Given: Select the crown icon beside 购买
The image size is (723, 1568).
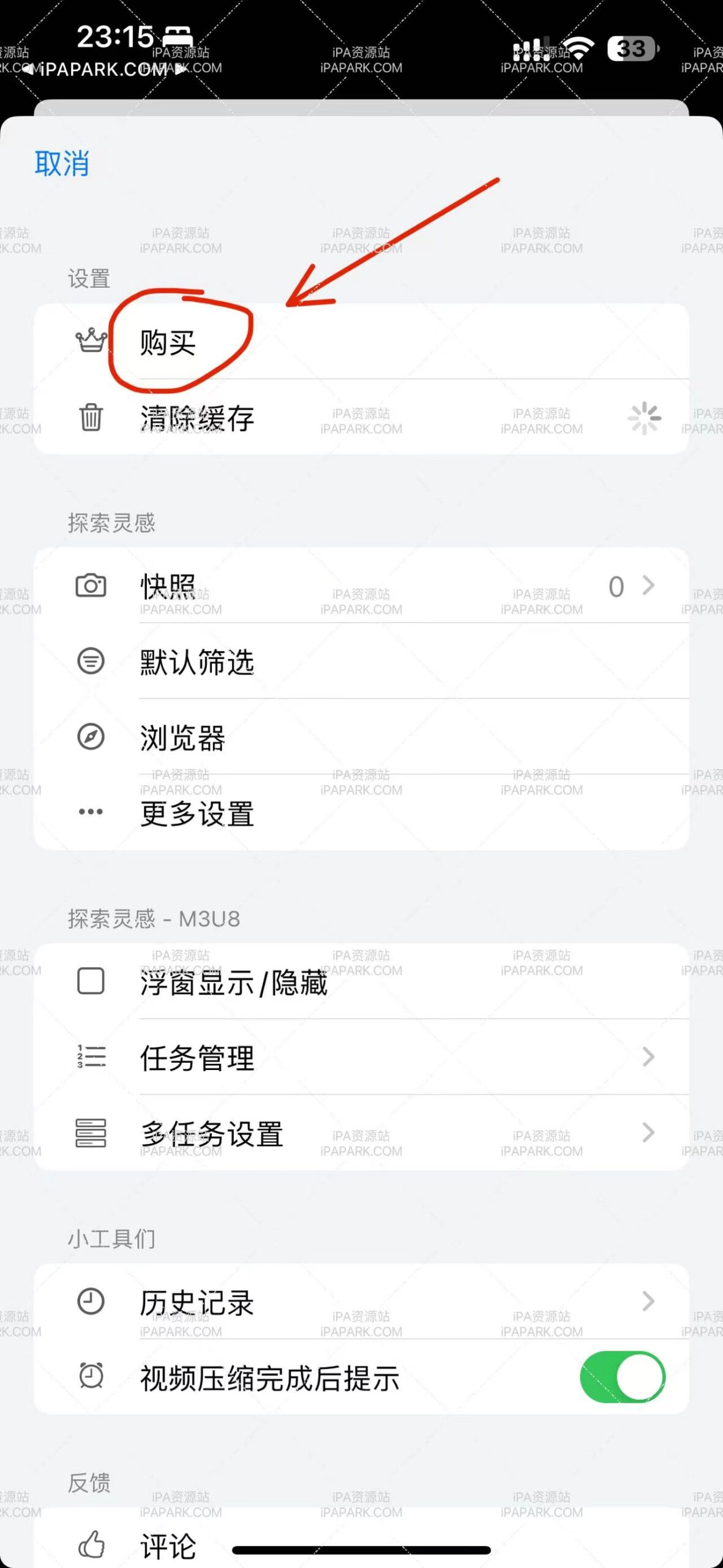Looking at the screenshot, I should [91, 342].
